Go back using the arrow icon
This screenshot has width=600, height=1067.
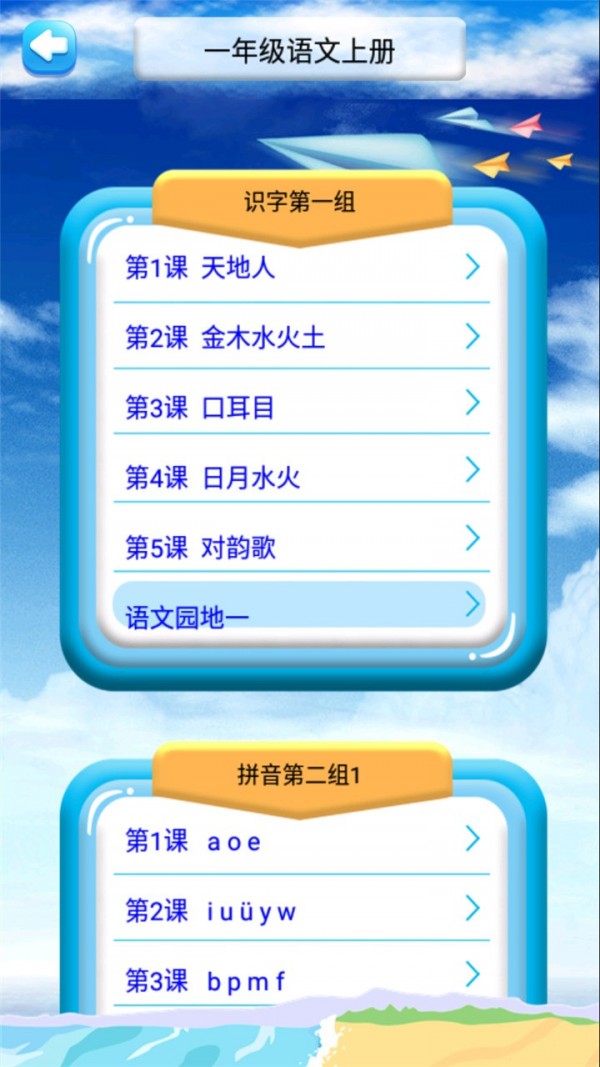(x=48, y=46)
